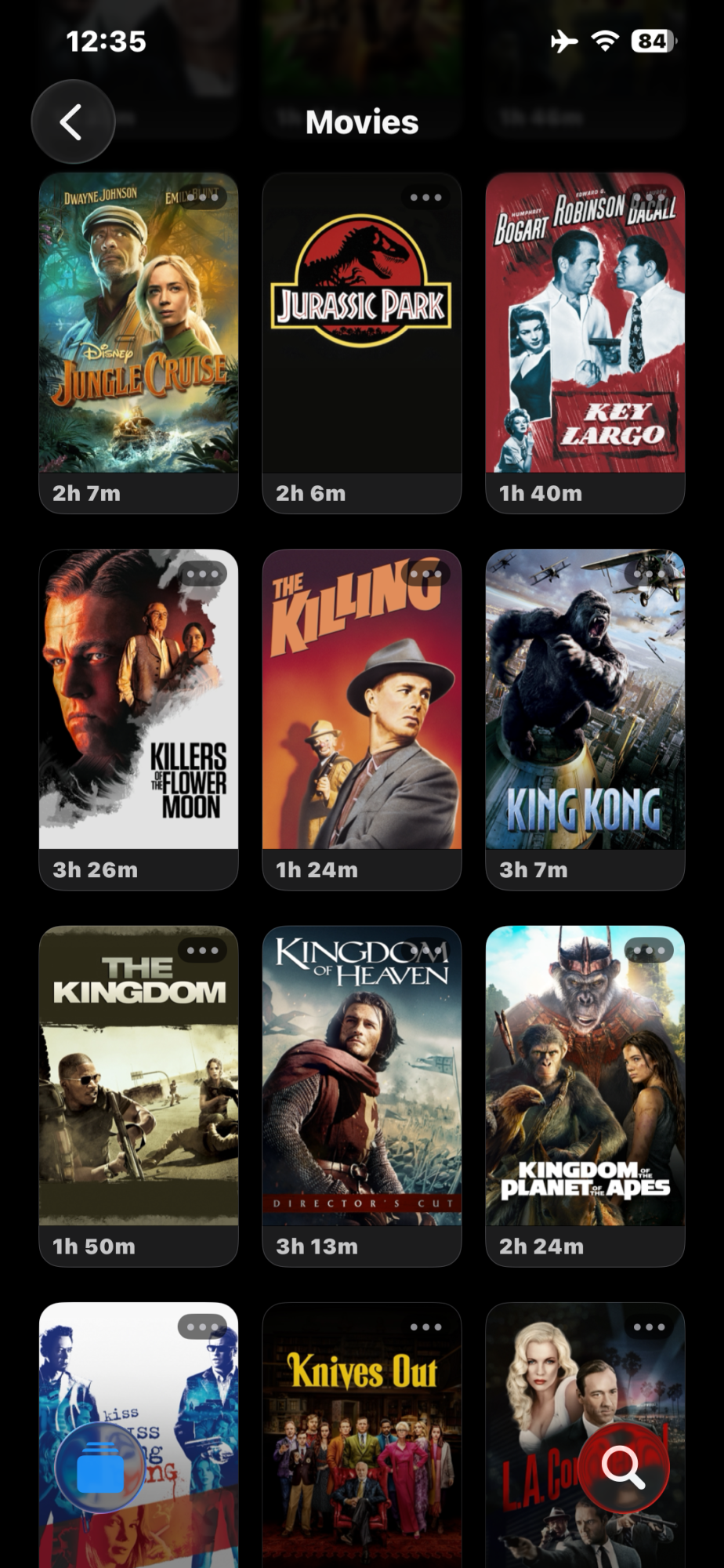Open more options for Knives Out
The width and height of the screenshot is (724, 1568).
[x=425, y=1327]
